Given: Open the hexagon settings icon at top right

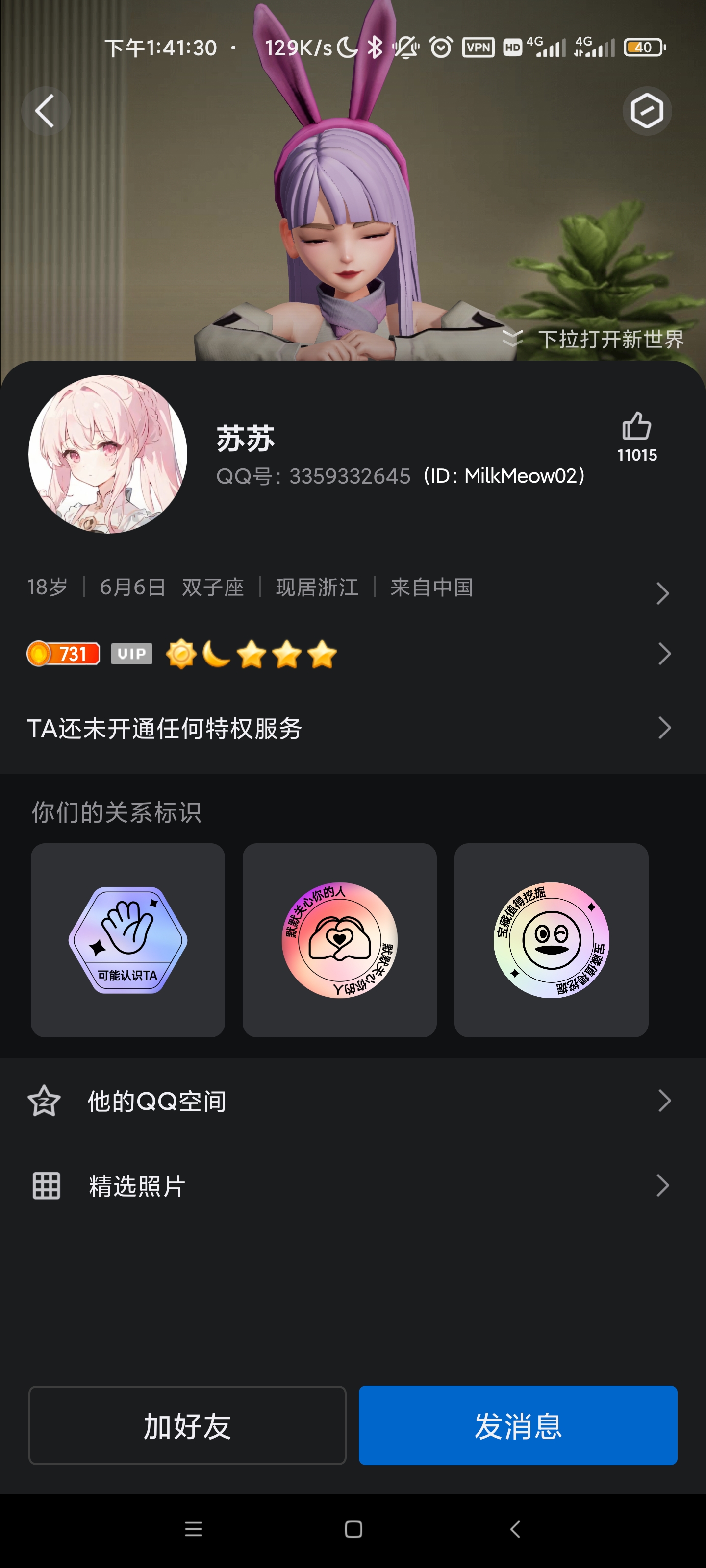Looking at the screenshot, I should pyautogui.click(x=647, y=111).
